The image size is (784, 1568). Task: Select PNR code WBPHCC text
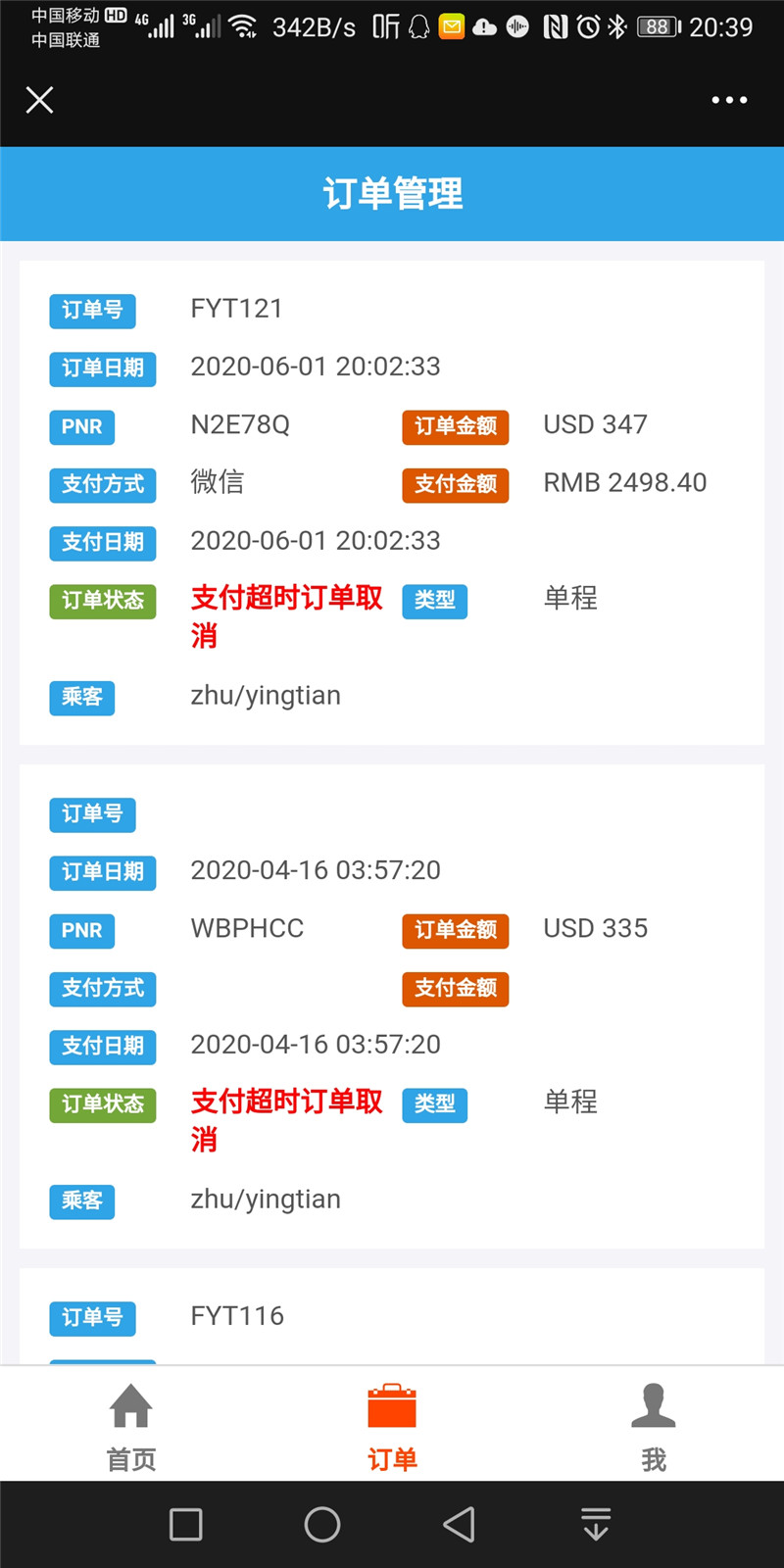pos(247,928)
